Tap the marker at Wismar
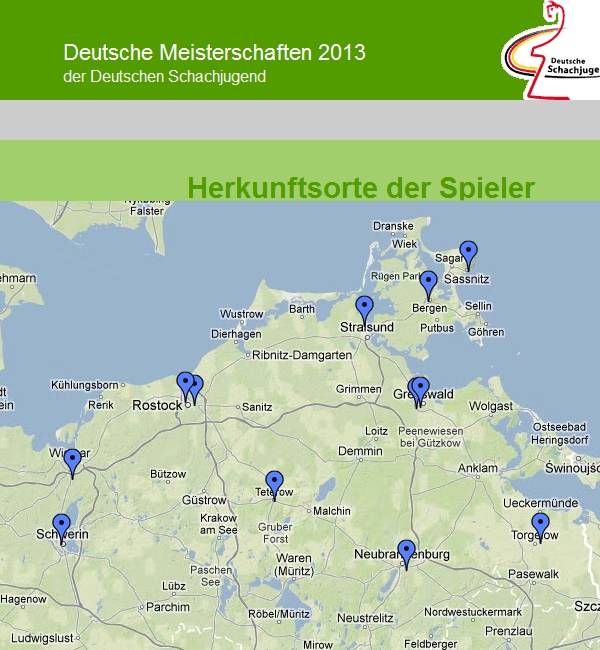 pyautogui.click(x=72, y=460)
